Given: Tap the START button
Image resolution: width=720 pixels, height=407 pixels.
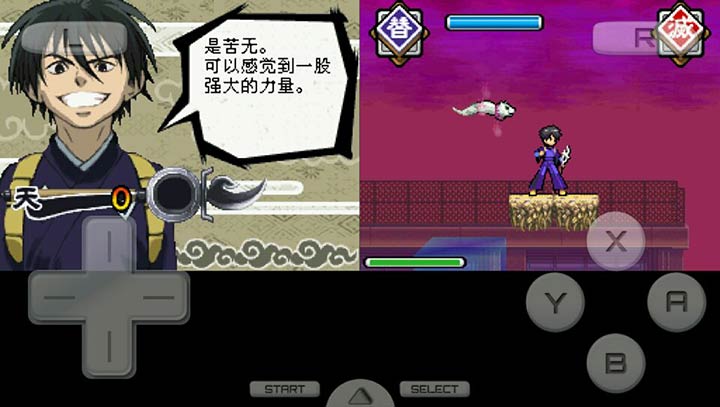Looking at the screenshot, I should (x=285, y=389).
